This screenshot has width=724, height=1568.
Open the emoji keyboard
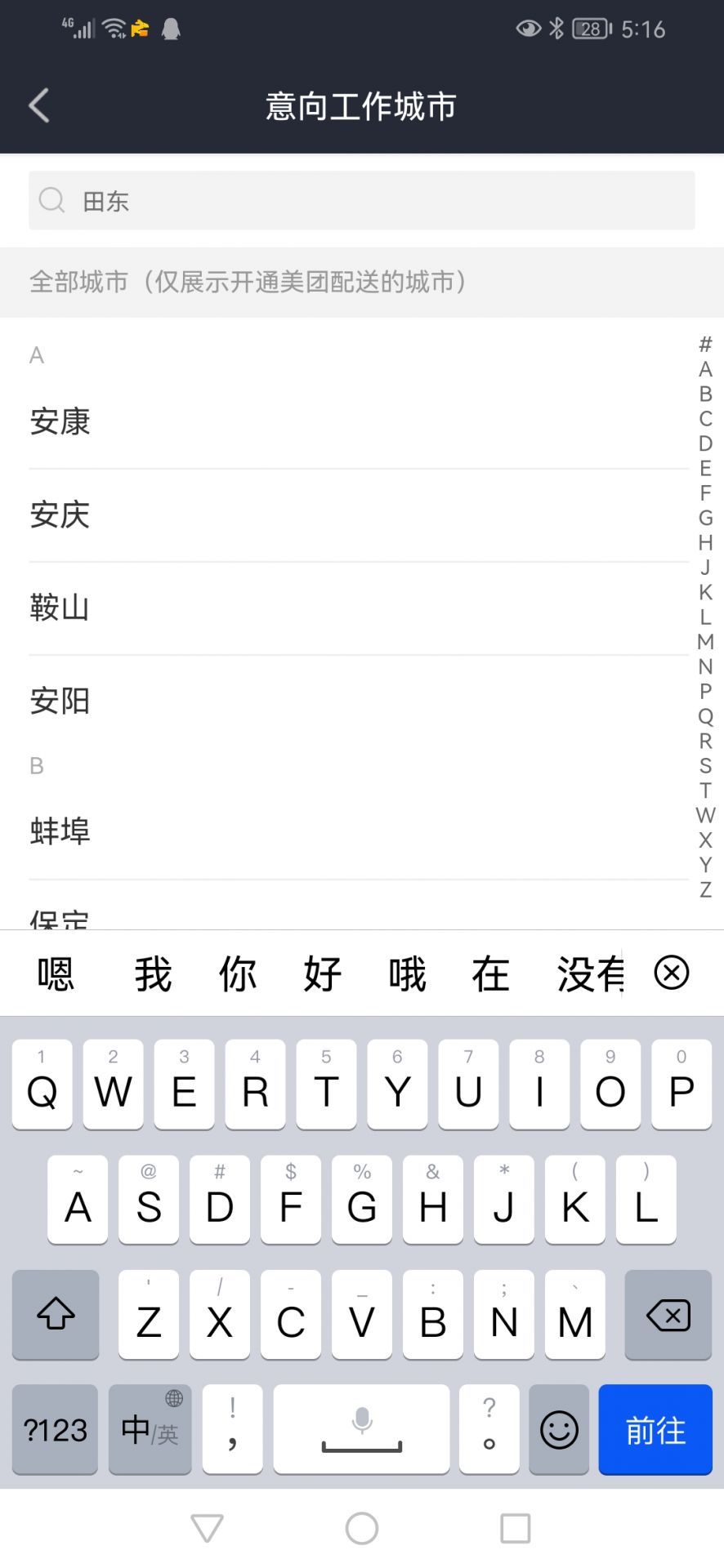559,1430
